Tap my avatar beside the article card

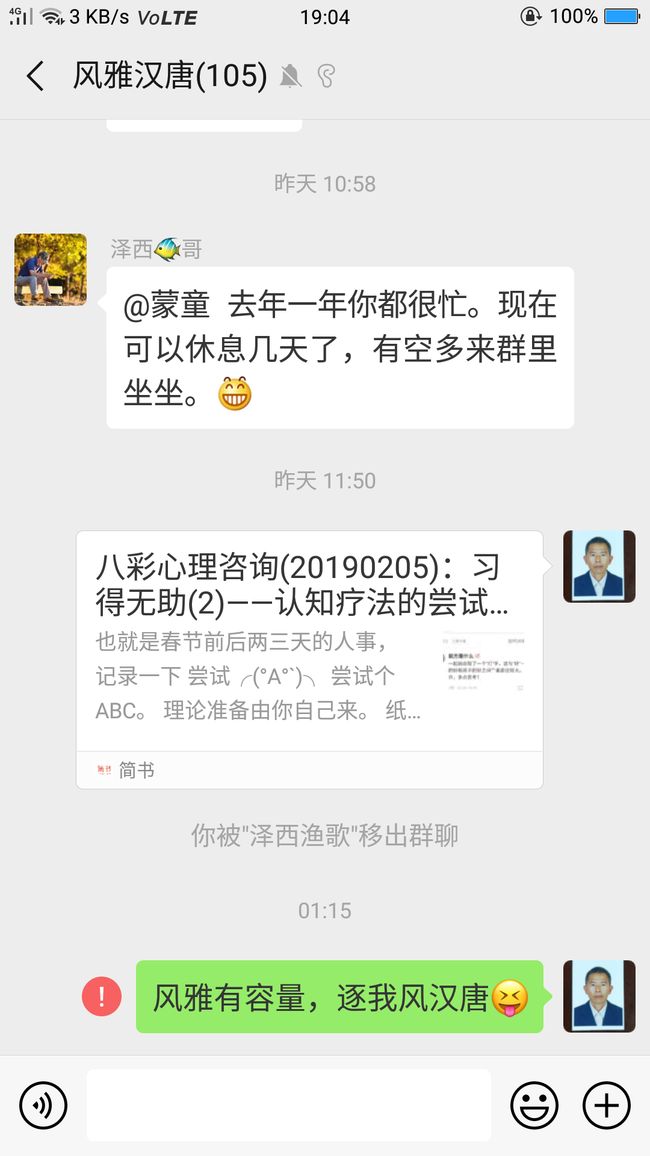coord(599,567)
